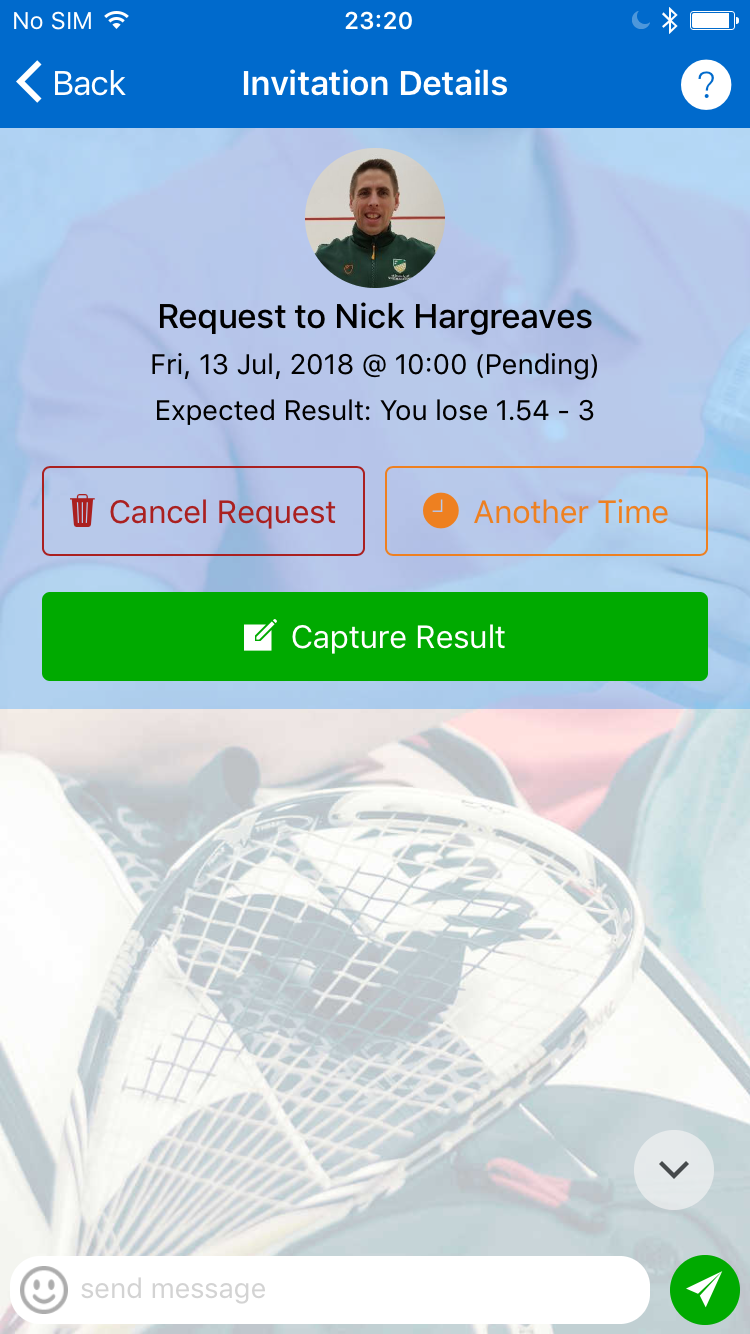Go back to the previous screen
The height and width of the screenshot is (1334, 750).
pyautogui.click(x=70, y=84)
